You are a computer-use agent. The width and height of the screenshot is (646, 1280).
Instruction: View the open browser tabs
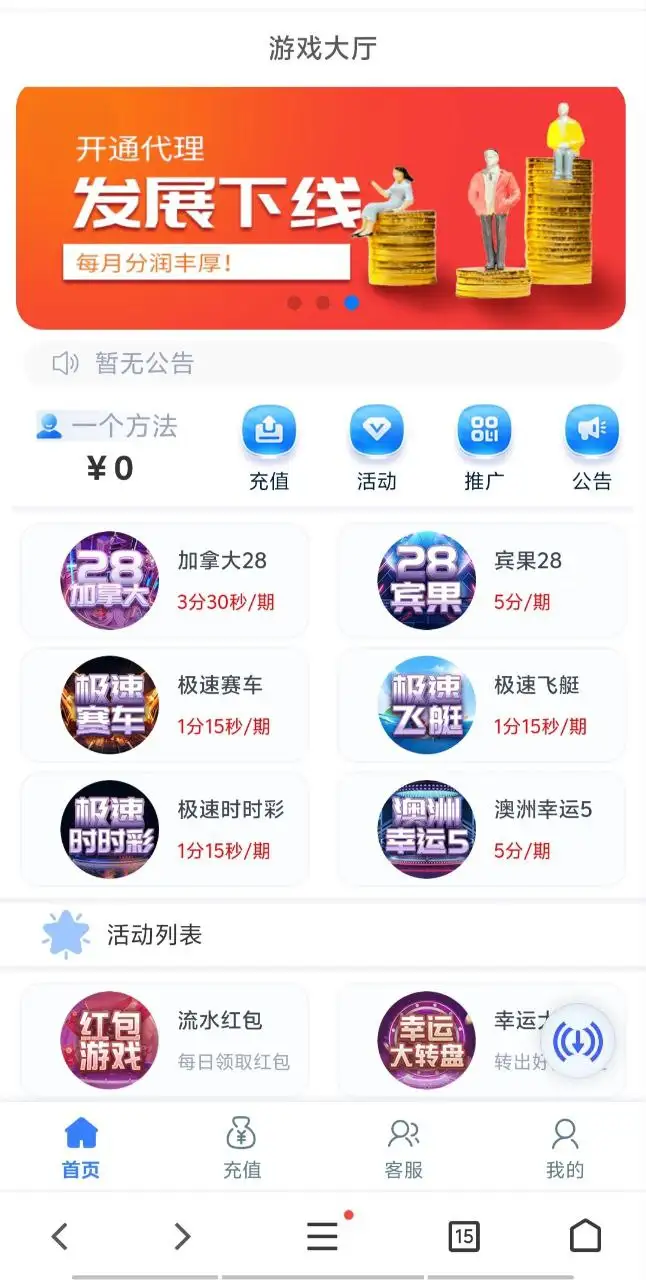coord(463,1237)
